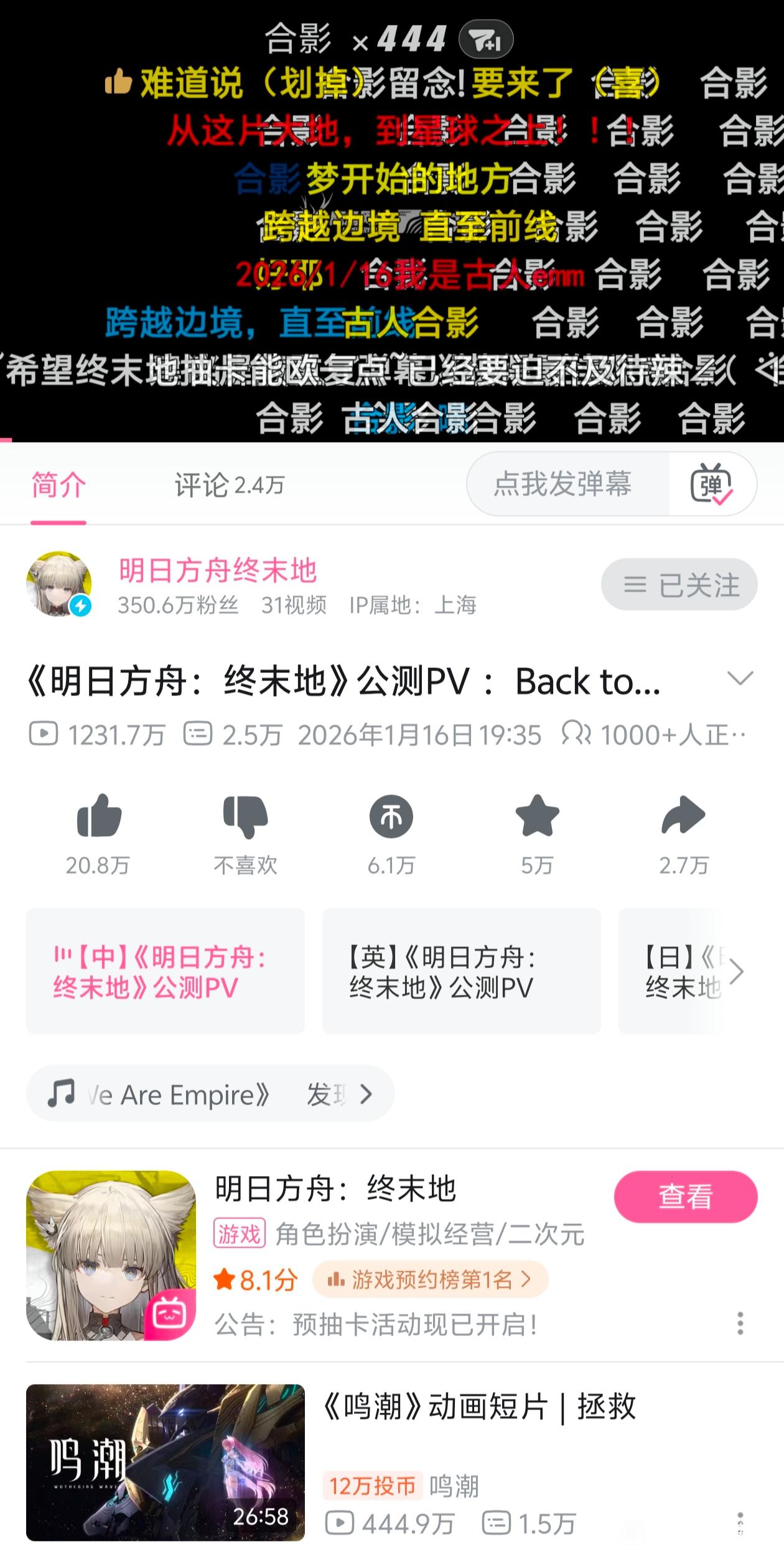Share this video via arrow icon
Image resolution: width=784 pixels, height=1554 pixels.
(x=683, y=816)
